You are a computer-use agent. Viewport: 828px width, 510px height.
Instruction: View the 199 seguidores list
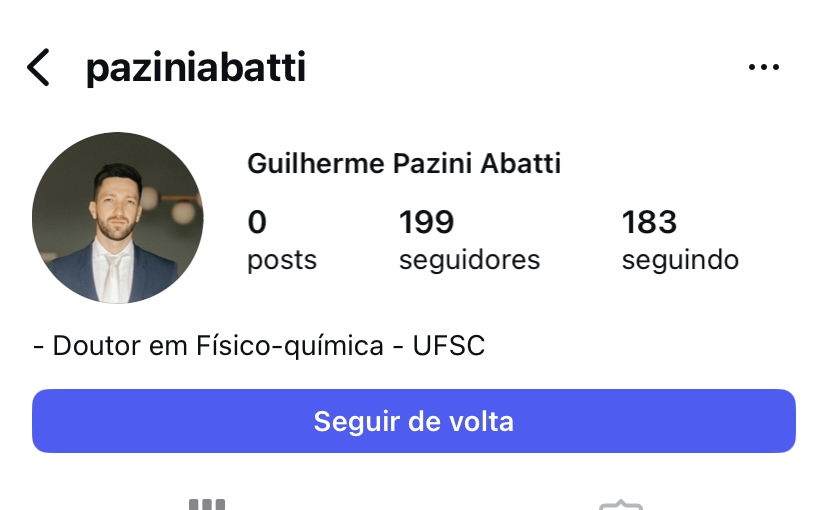click(468, 240)
